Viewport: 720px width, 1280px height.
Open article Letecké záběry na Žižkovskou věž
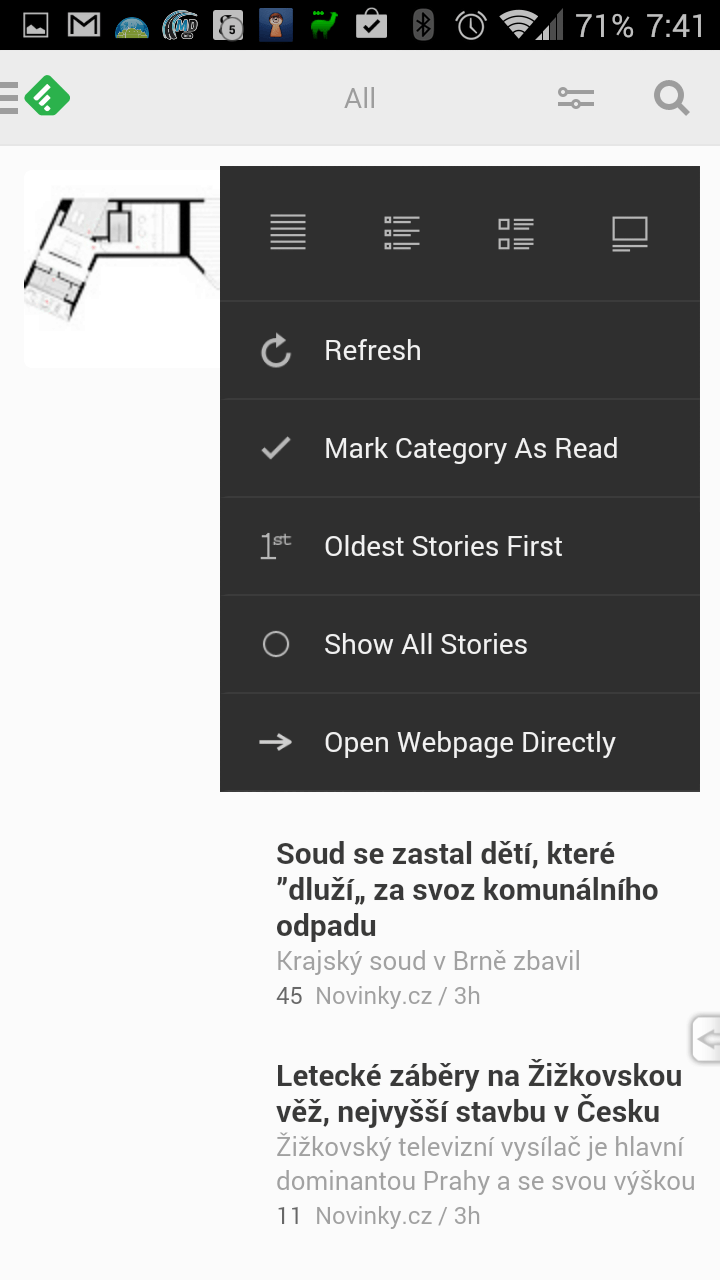click(x=479, y=1093)
